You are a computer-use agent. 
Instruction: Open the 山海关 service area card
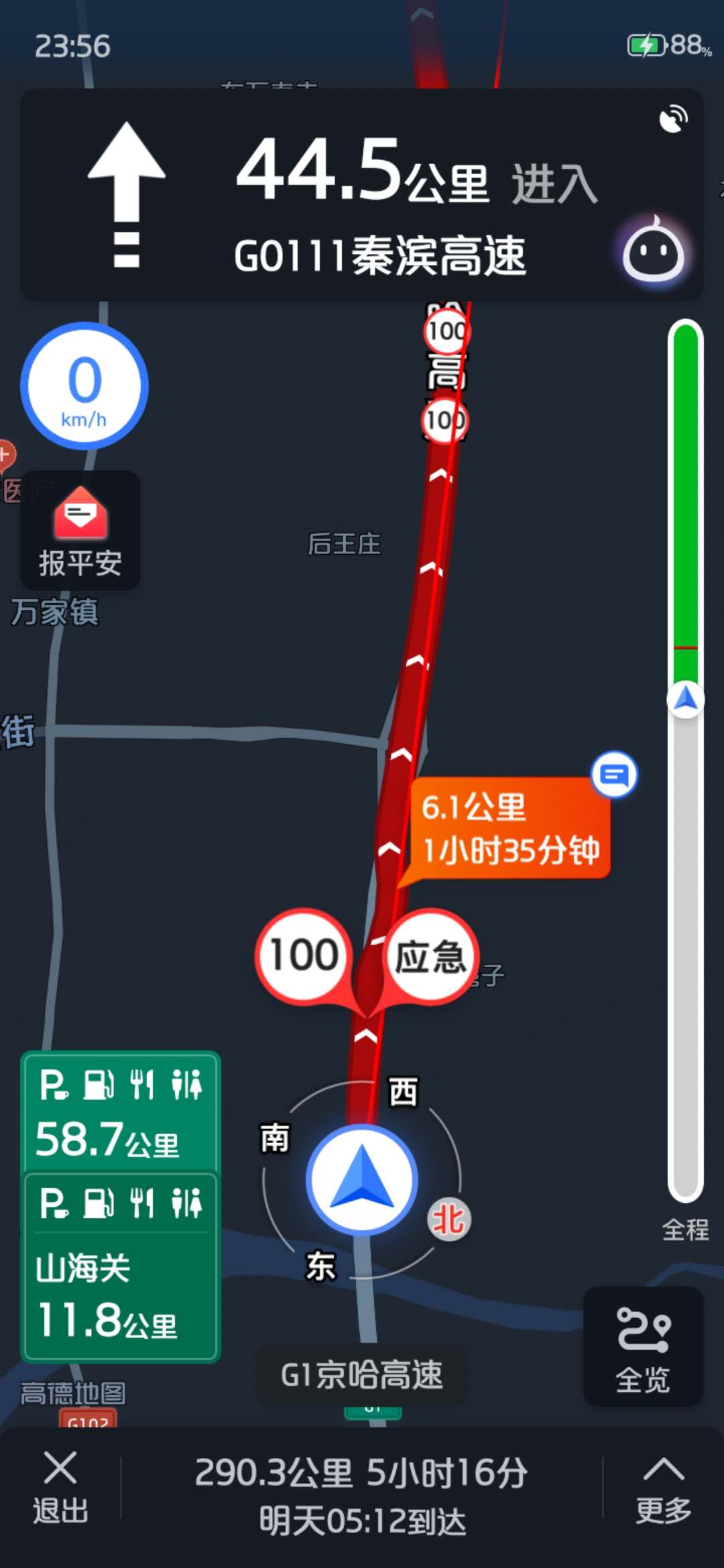point(121,1266)
